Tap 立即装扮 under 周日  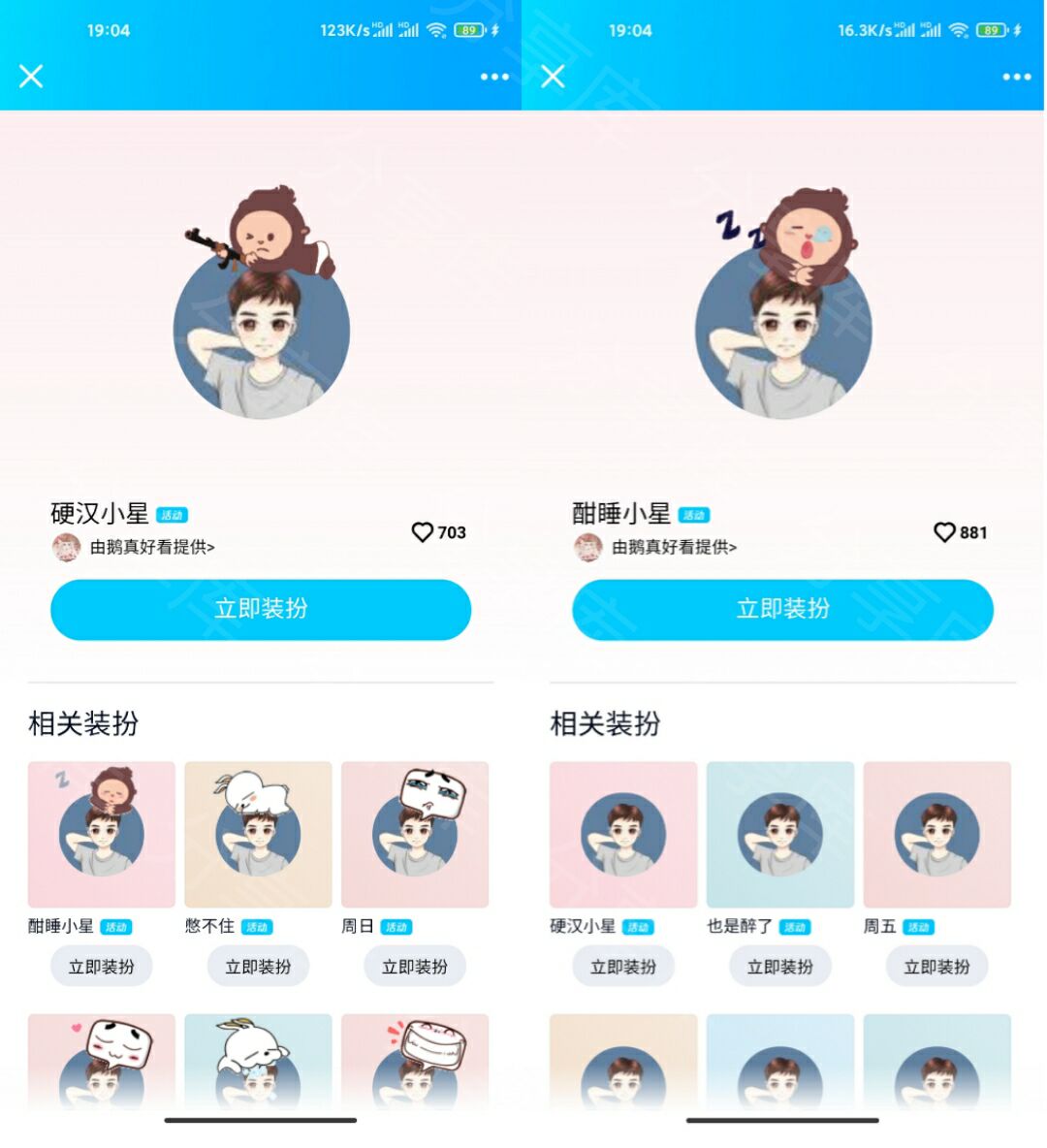pyautogui.click(x=415, y=967)
